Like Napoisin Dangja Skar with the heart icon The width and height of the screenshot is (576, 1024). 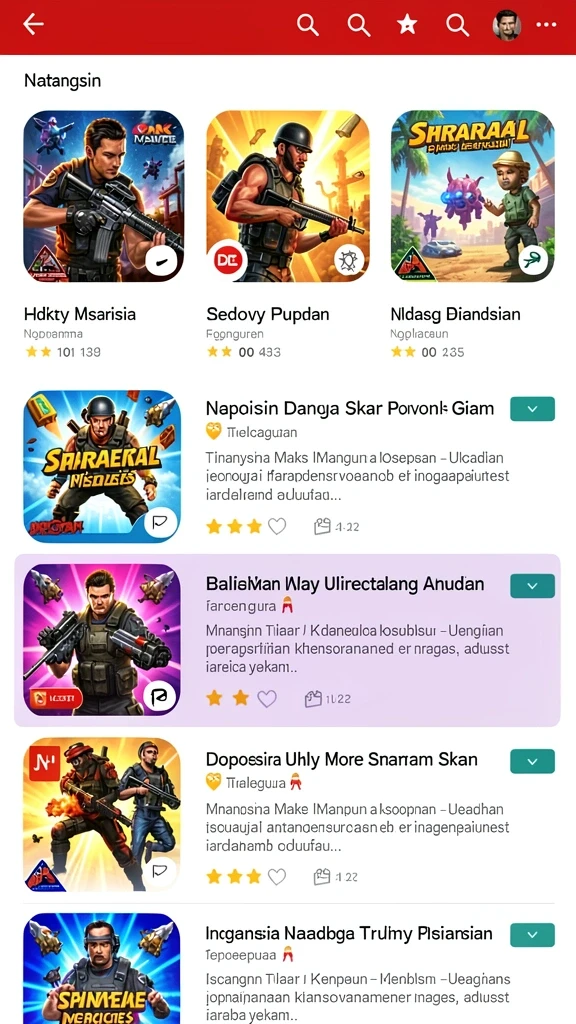coord(278,526)
